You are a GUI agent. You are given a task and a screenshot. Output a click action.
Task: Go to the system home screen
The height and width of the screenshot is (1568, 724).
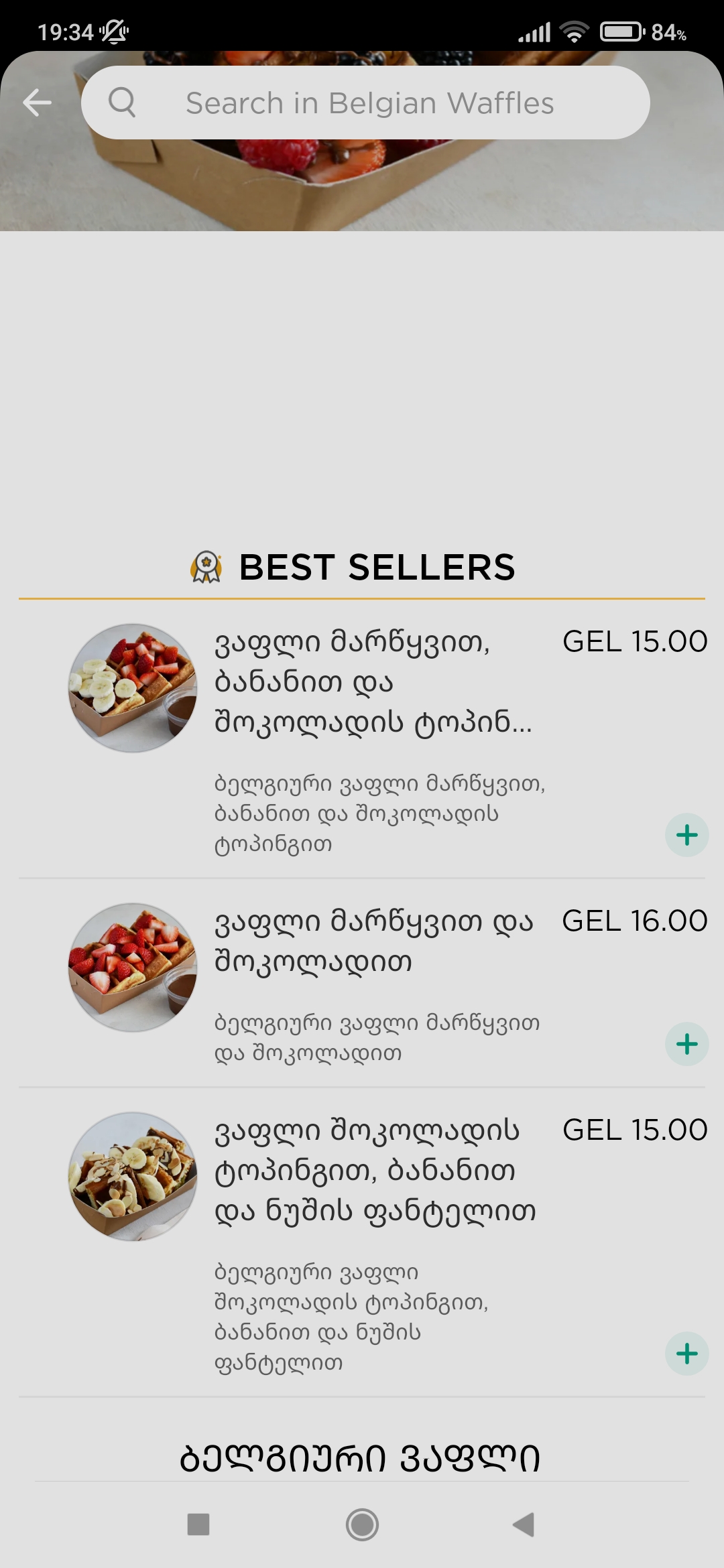pyautogui.click(x=362, y=1524)
